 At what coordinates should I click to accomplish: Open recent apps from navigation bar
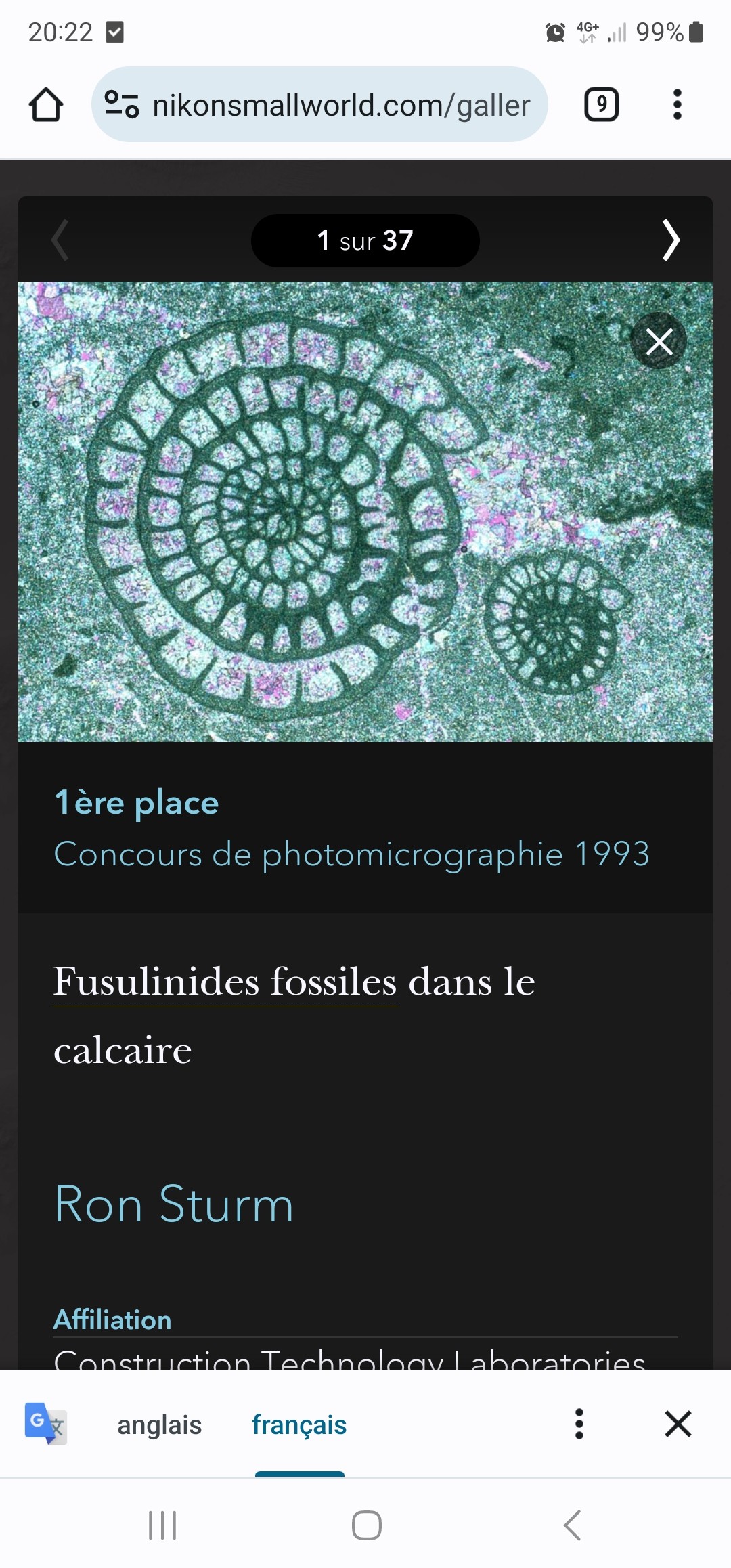pos(162,1525)
